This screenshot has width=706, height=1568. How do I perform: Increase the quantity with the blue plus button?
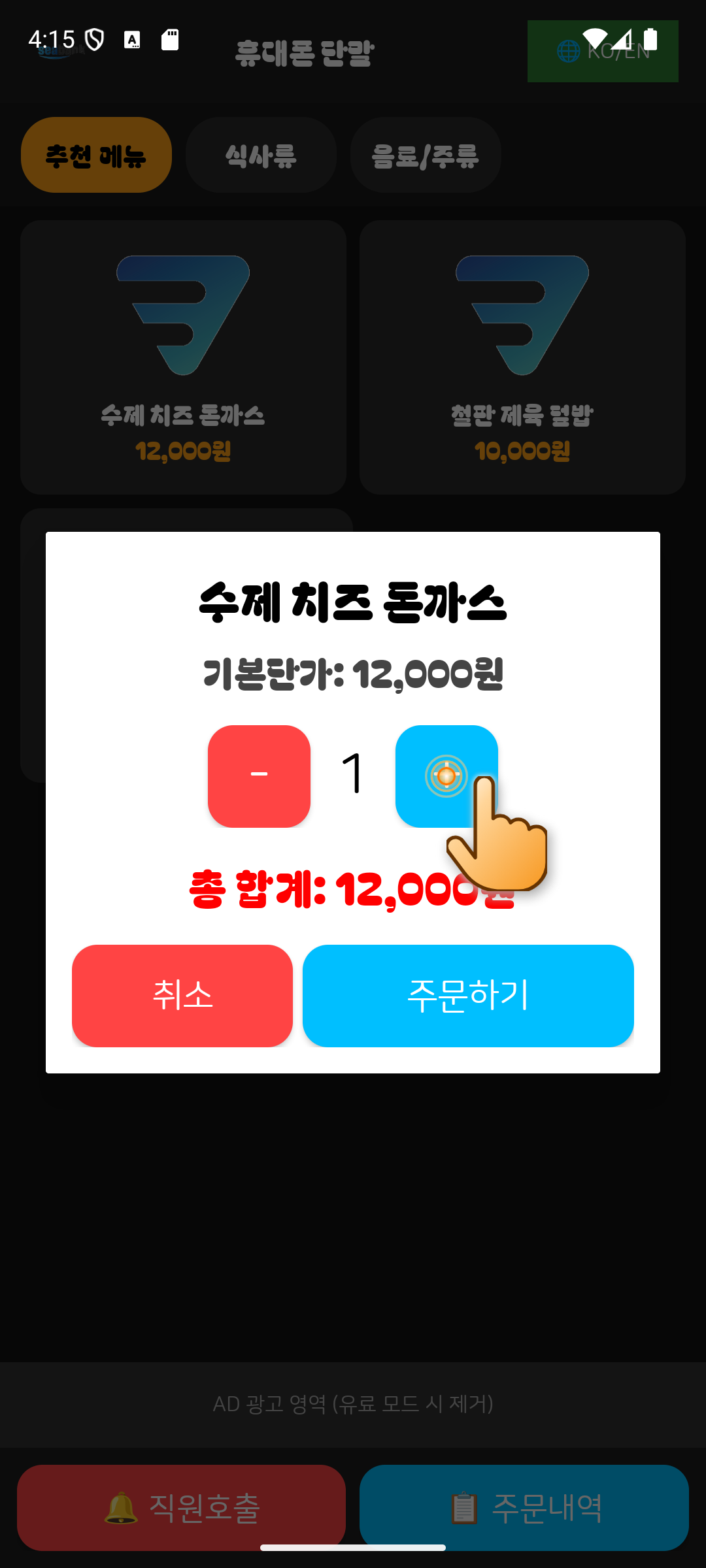pyautogui.click(x=446, y=776)
